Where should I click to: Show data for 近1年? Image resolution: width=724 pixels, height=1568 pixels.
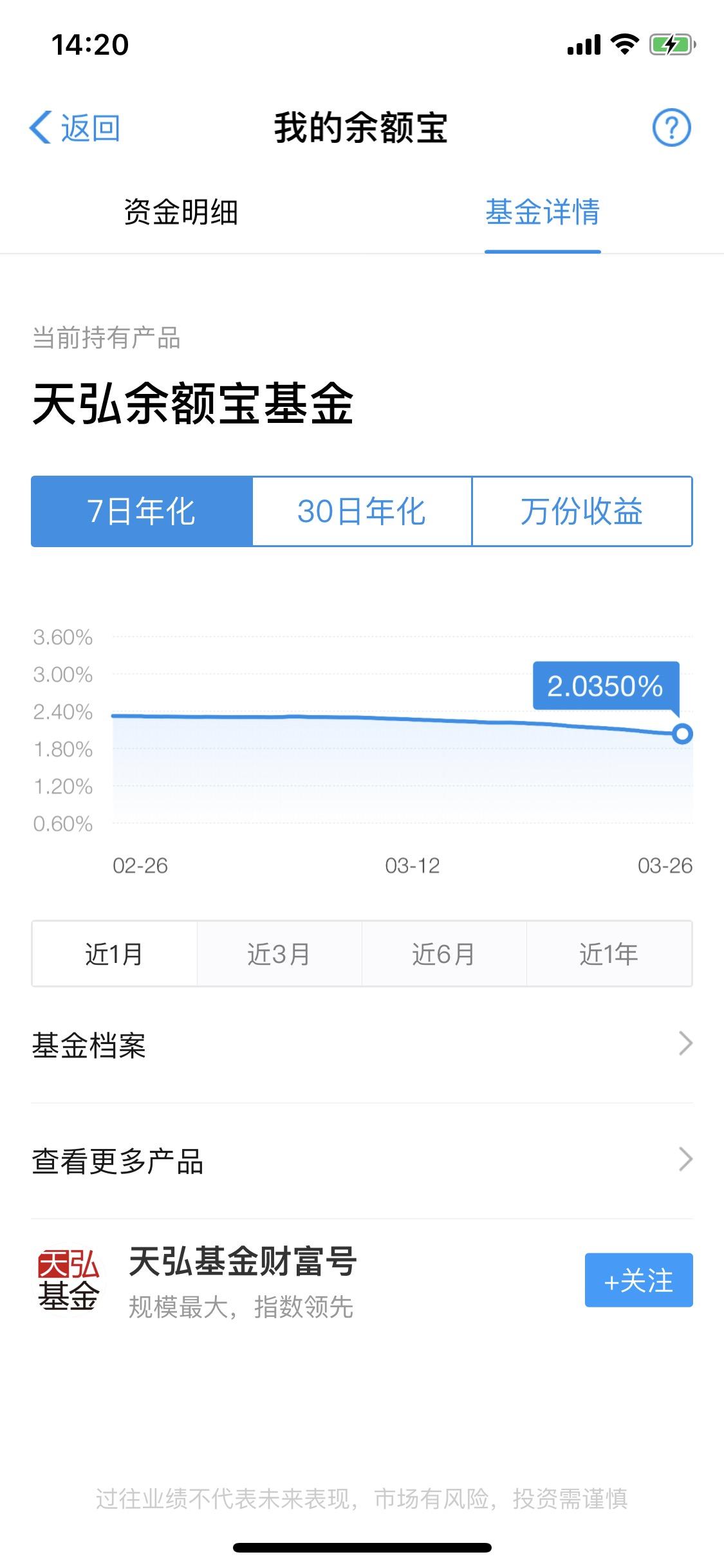pyautogui.click(x=609, y=954)
